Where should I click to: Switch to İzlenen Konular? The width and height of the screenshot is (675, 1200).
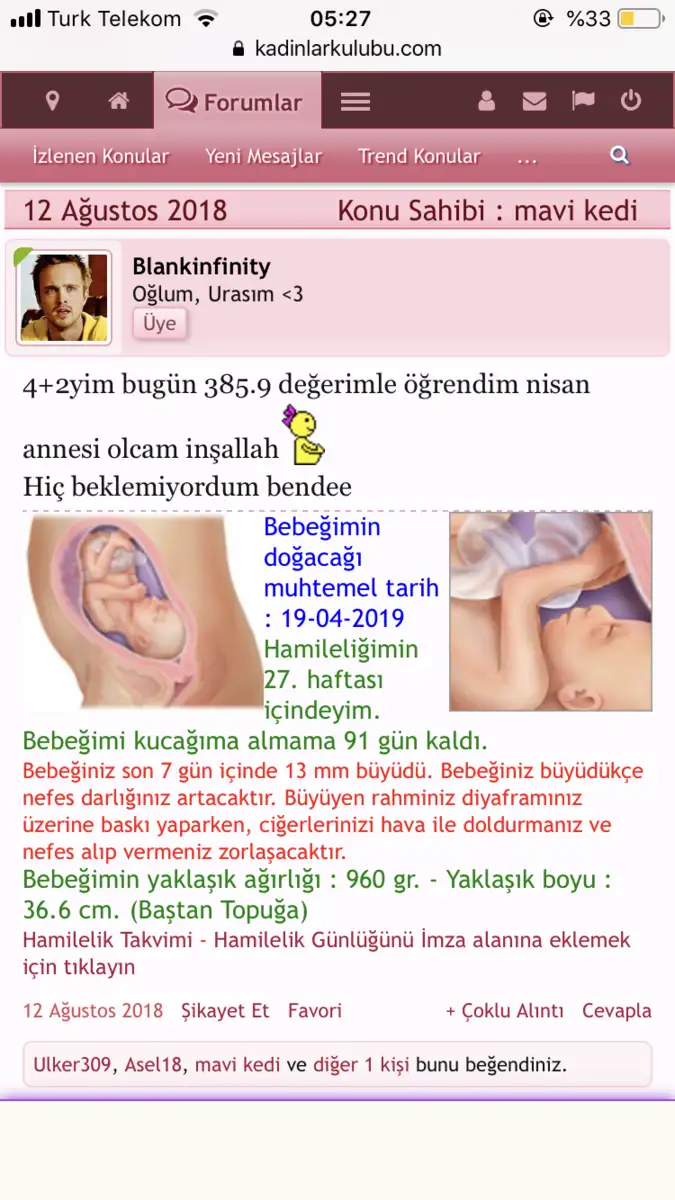(x=100, y=156)
